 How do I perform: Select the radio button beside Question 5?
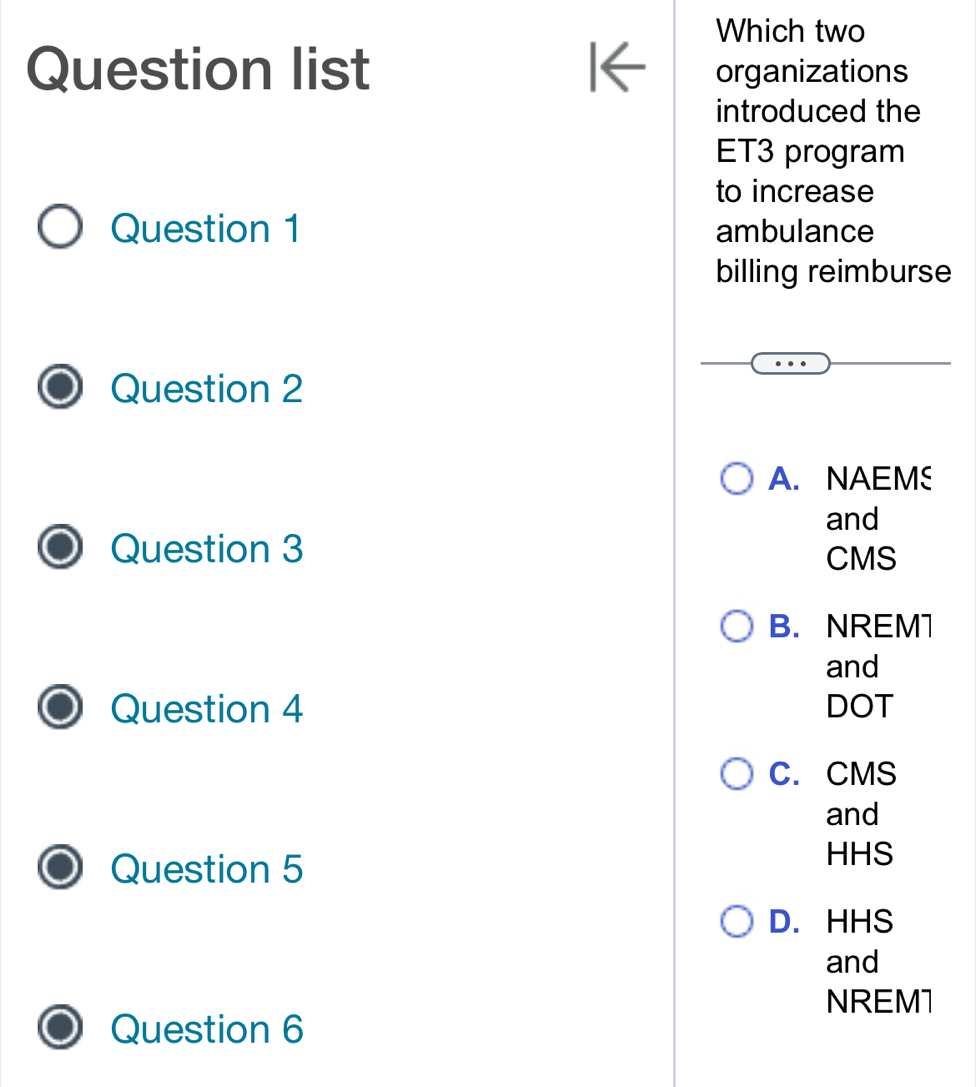pos(59,867)
